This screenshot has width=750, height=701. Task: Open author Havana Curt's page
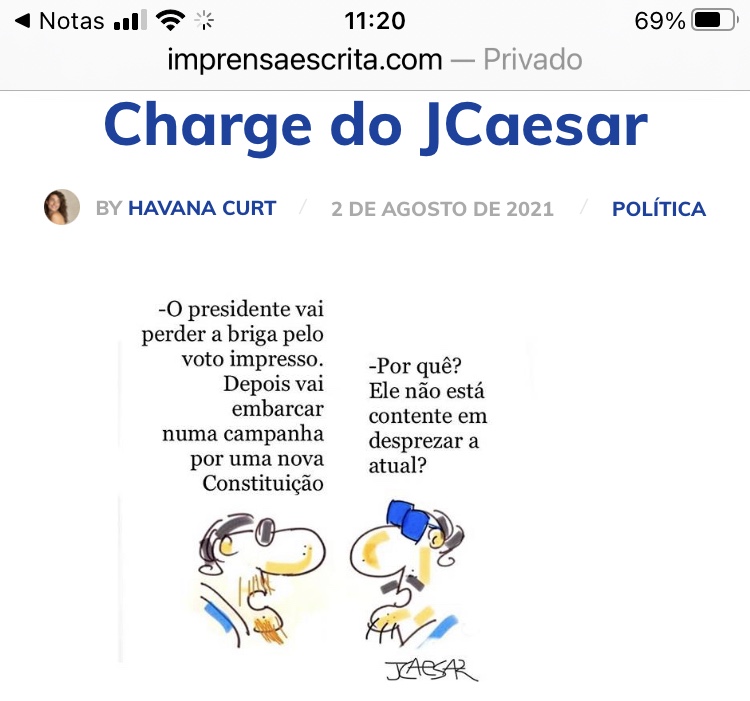(x=202, y=209)
